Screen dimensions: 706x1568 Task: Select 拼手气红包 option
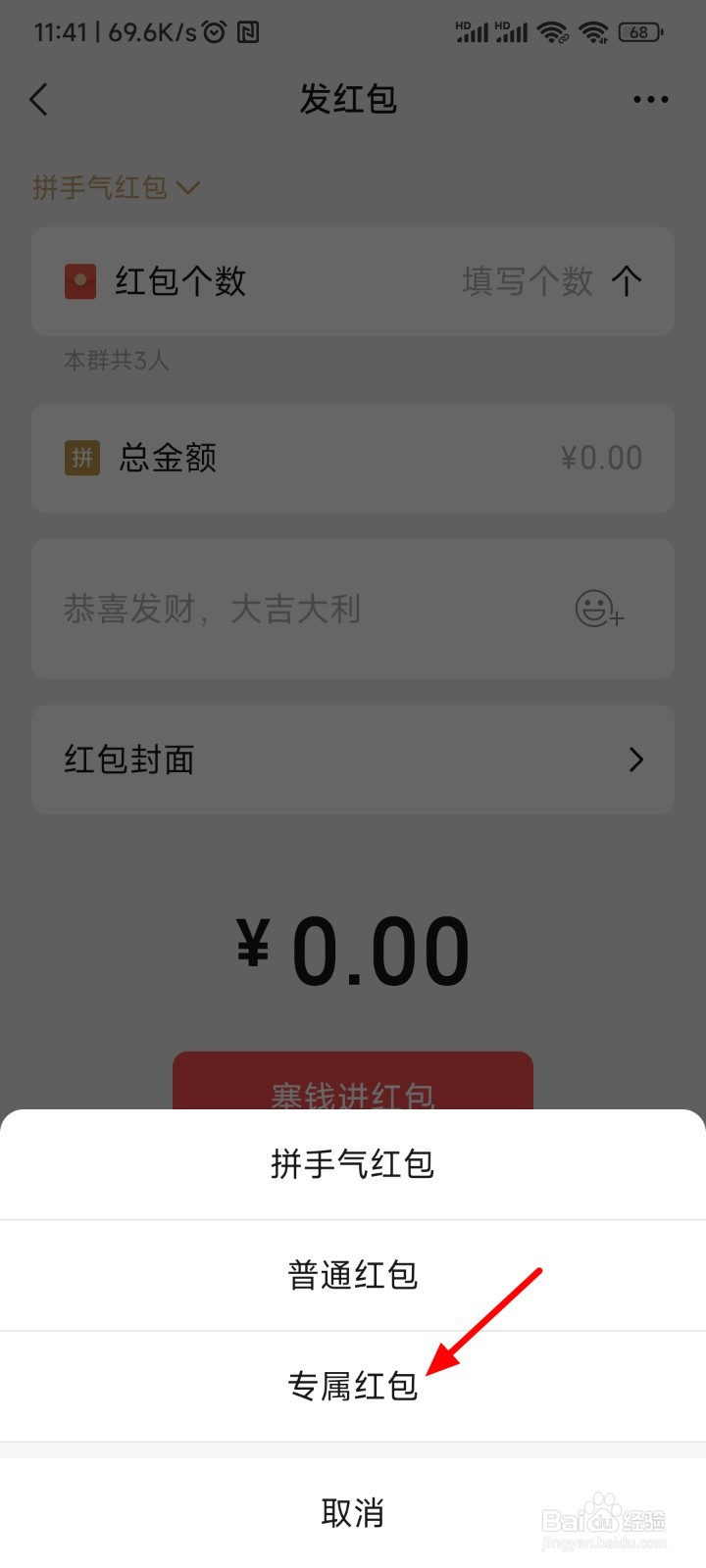(353, 1164)
